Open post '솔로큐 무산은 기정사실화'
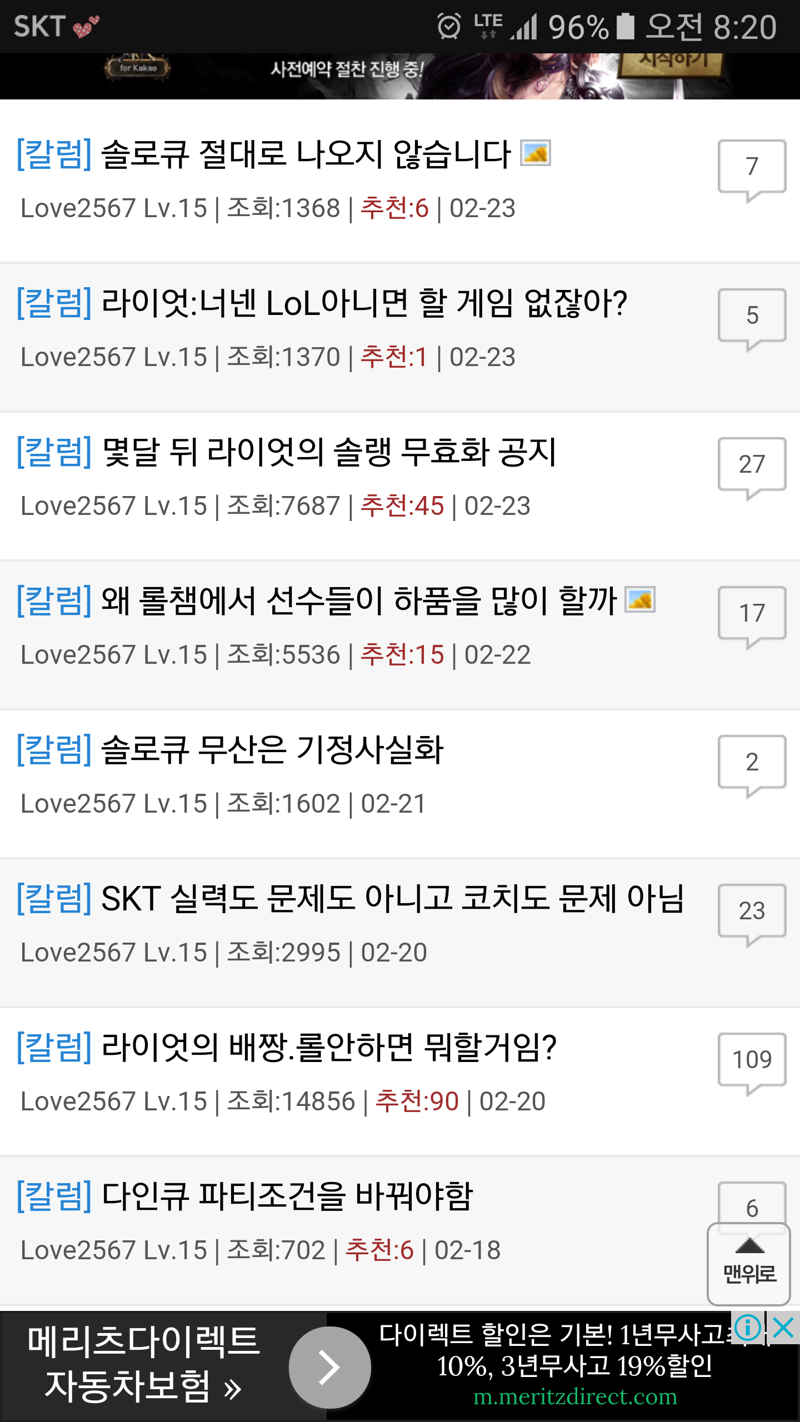Viewport: 800px width, 1422px height. click(272, 751)
